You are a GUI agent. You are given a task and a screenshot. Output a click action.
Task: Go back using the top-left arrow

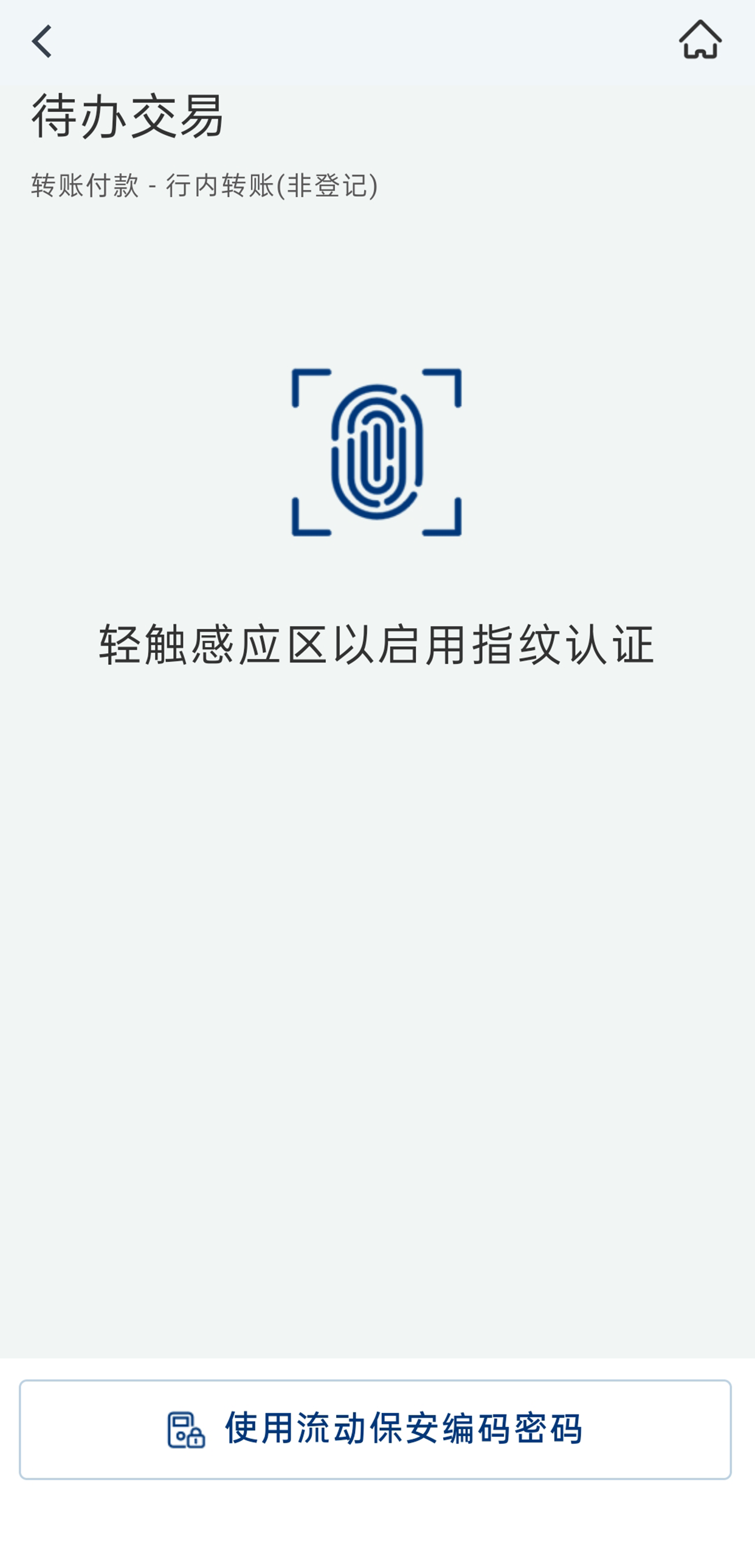41,41
